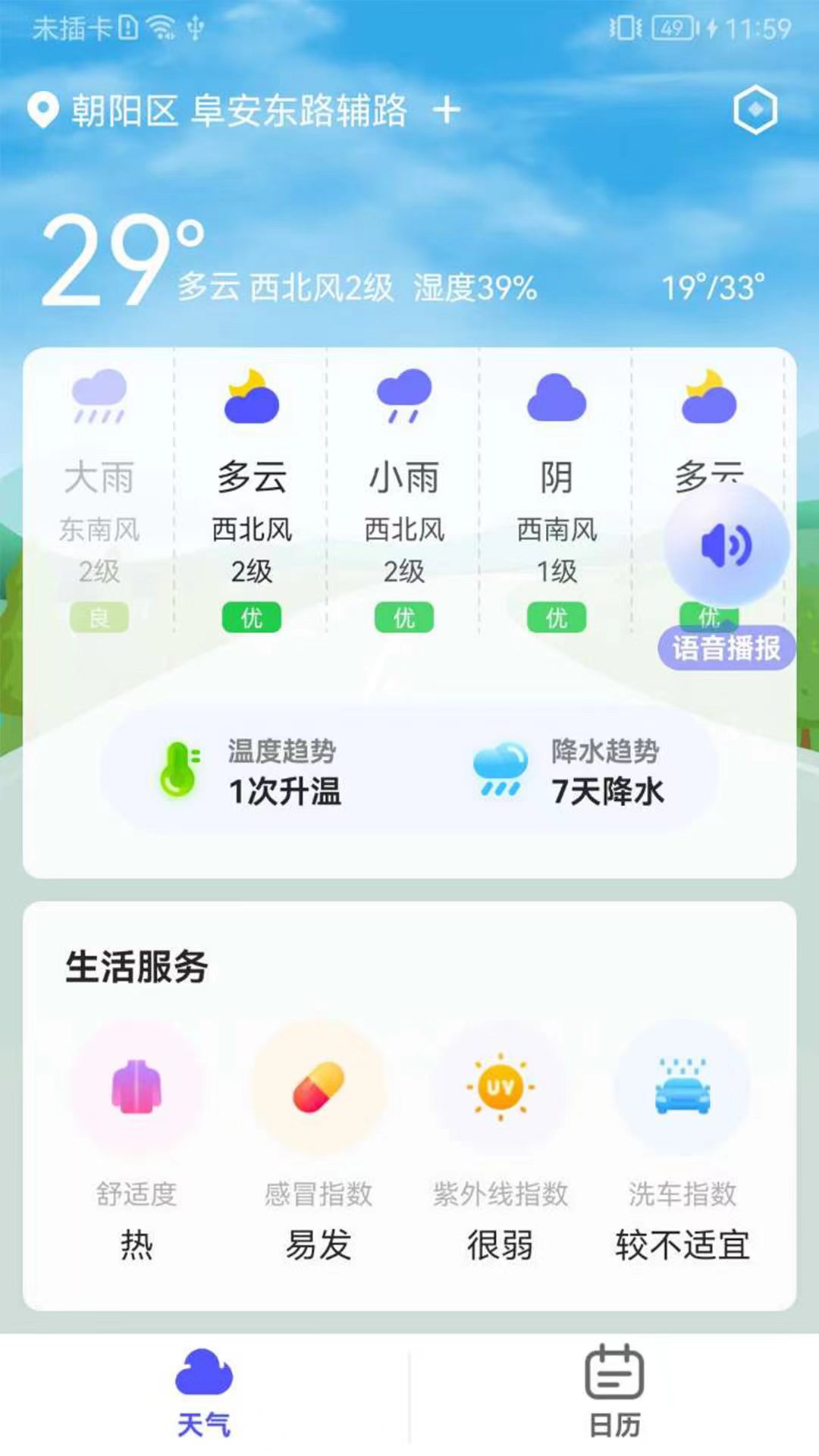This screenshot has height=1456, width=819.
Task: Tap the location pin icon
Action: click(42, 108)
